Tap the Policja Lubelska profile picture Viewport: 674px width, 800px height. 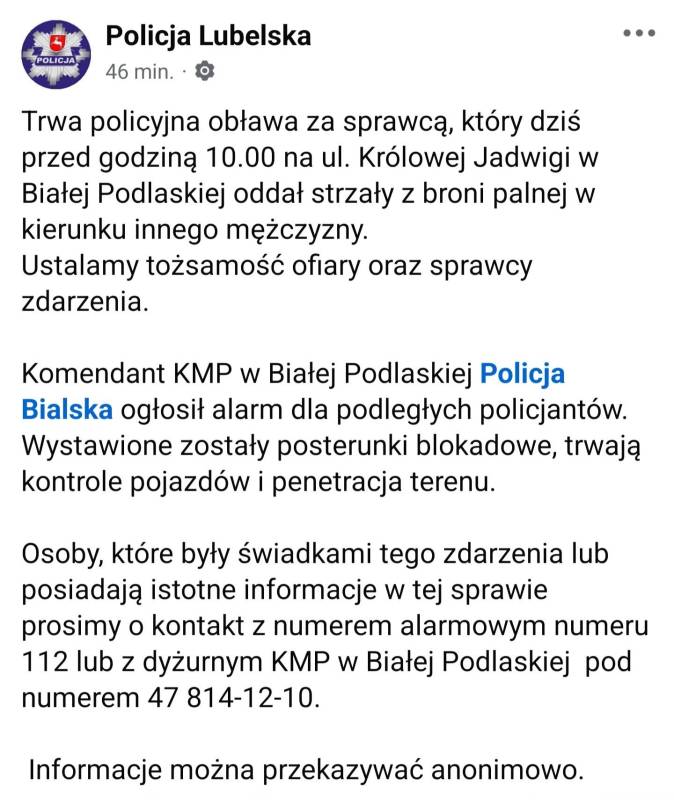56,54
